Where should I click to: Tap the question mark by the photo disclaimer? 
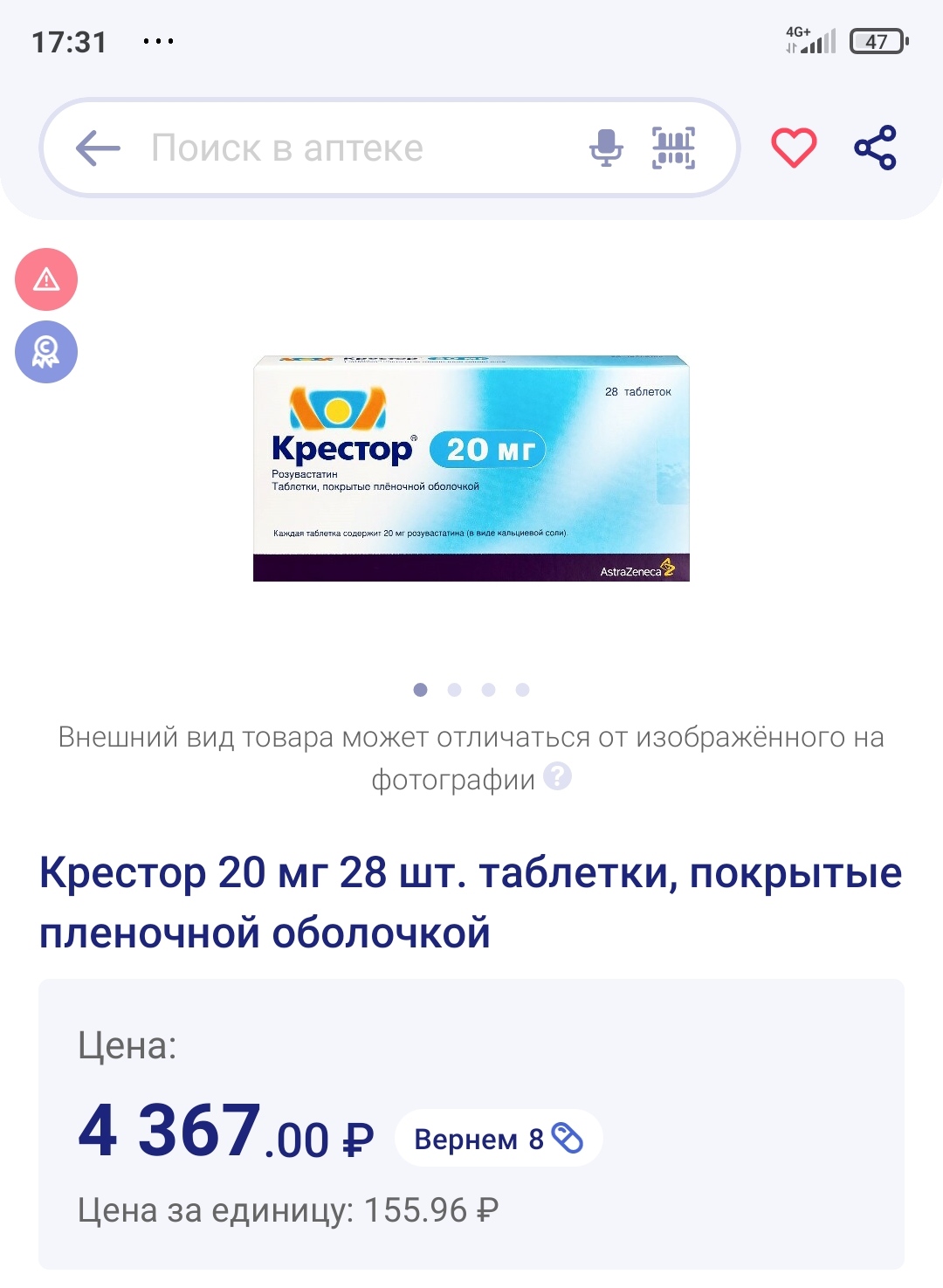click(x=557, y=776)
